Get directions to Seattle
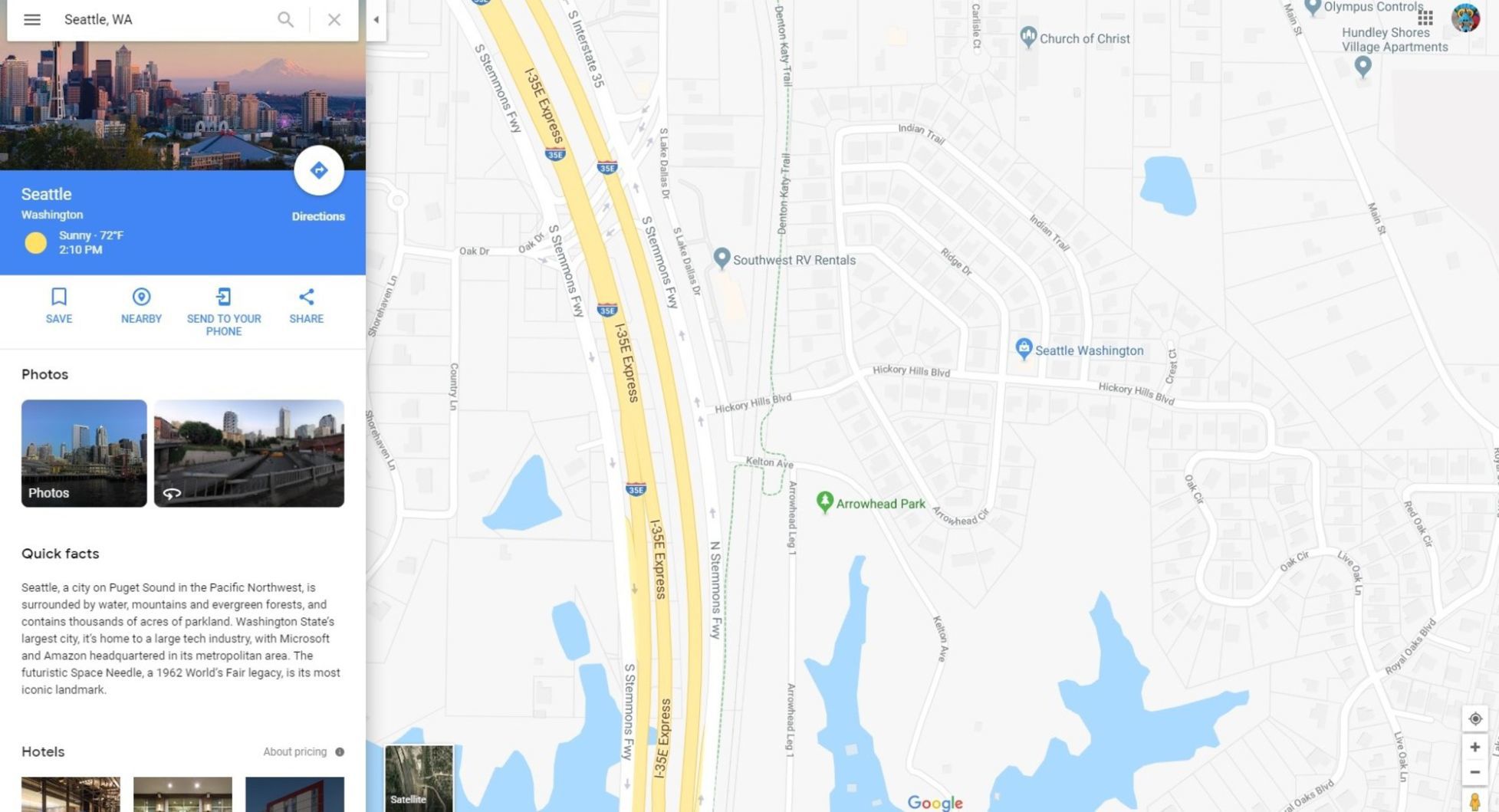Screen dimensions: 1499x812 pos(318,171)
